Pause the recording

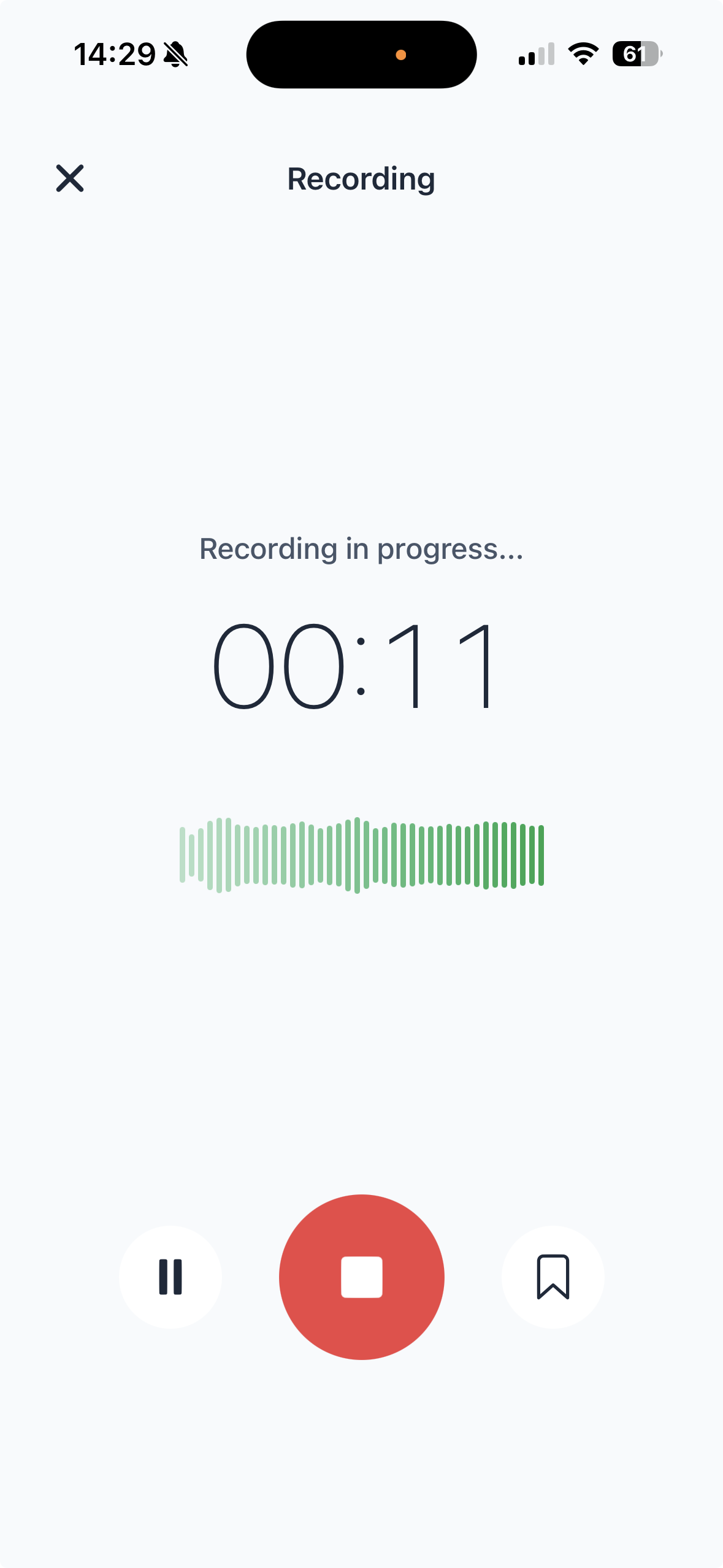pos(170,1277)
